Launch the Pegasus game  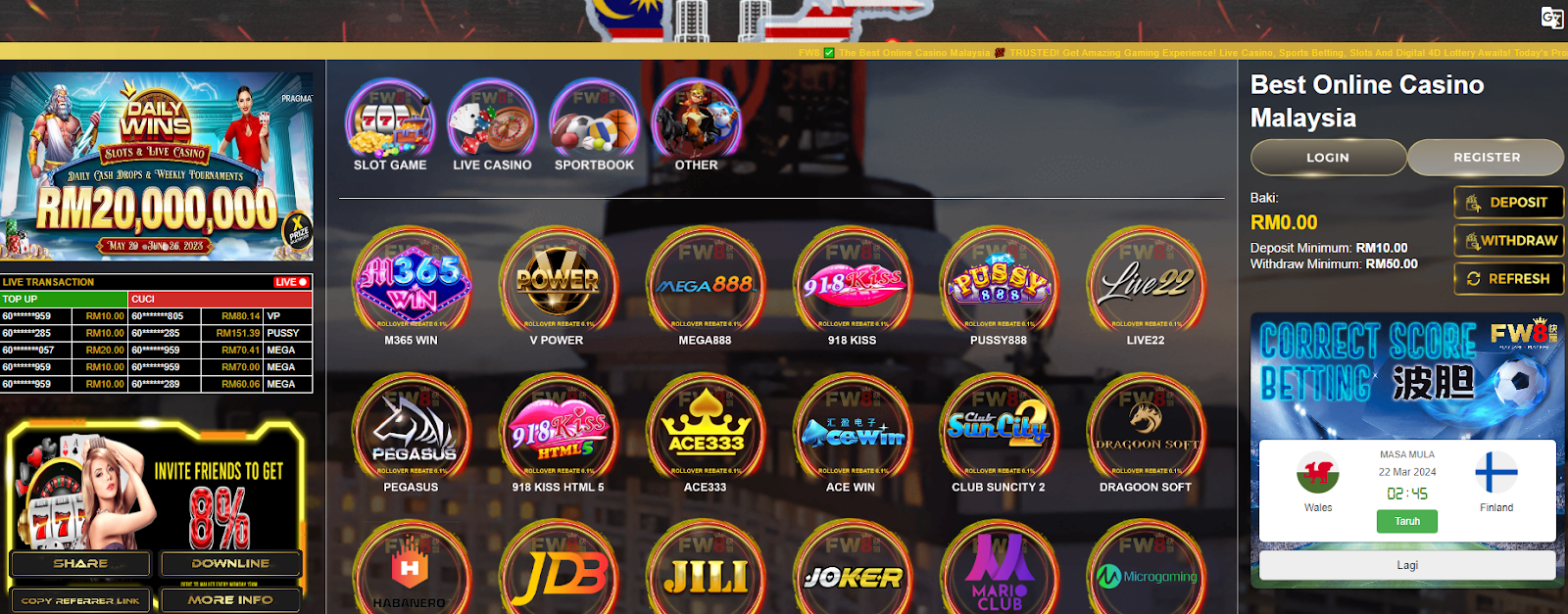(x=412, y=431)
